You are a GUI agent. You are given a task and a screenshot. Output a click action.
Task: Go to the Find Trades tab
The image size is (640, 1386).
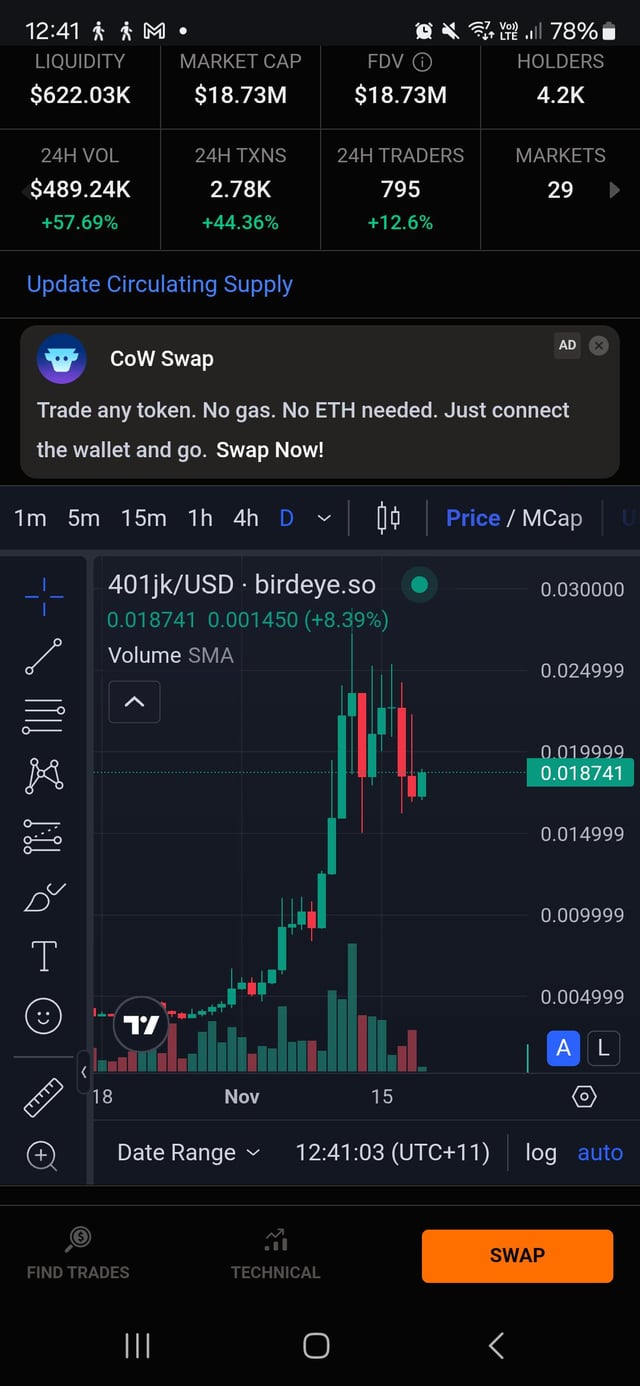pyautogui.click(x=78, y=1254)
